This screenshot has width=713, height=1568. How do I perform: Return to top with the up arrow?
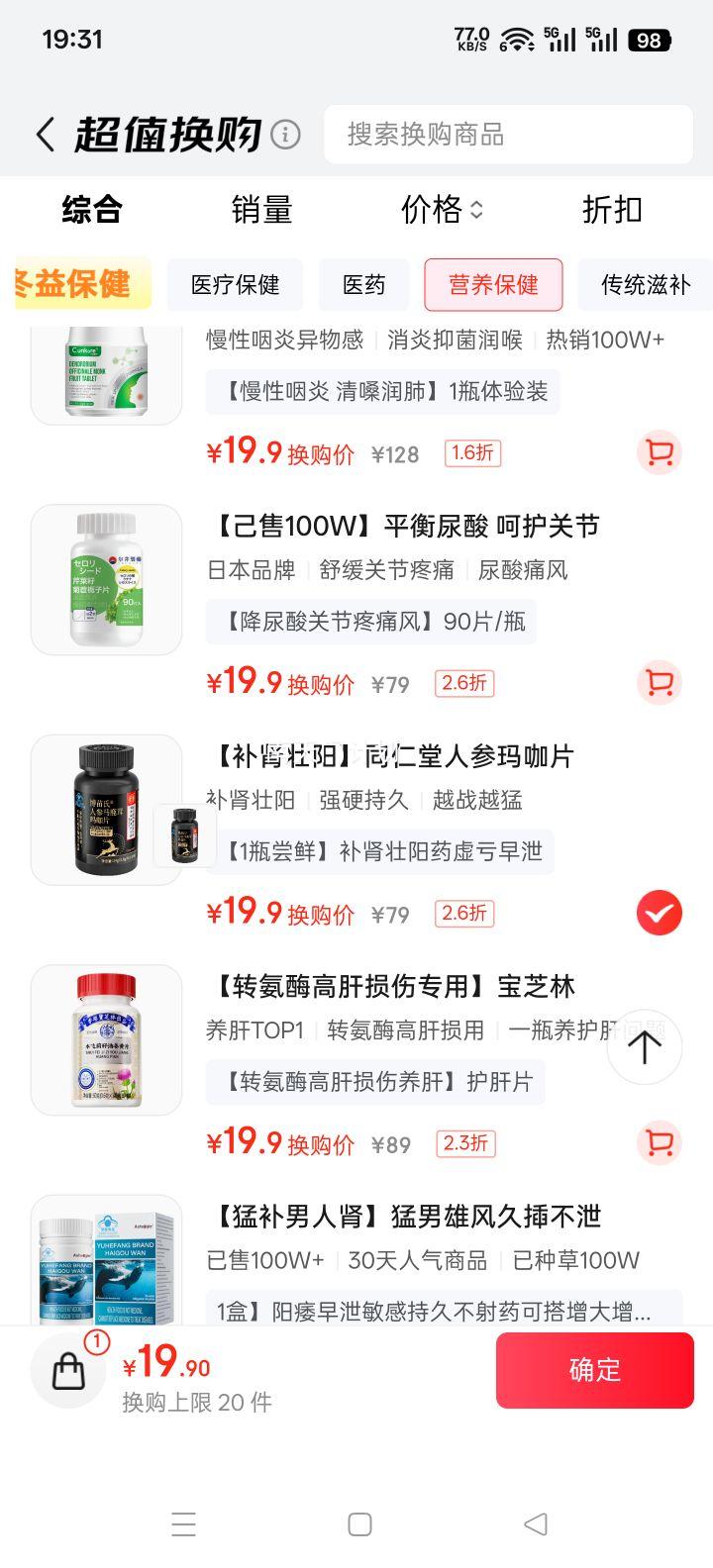pyautogui.click(x=645, y=1046)
